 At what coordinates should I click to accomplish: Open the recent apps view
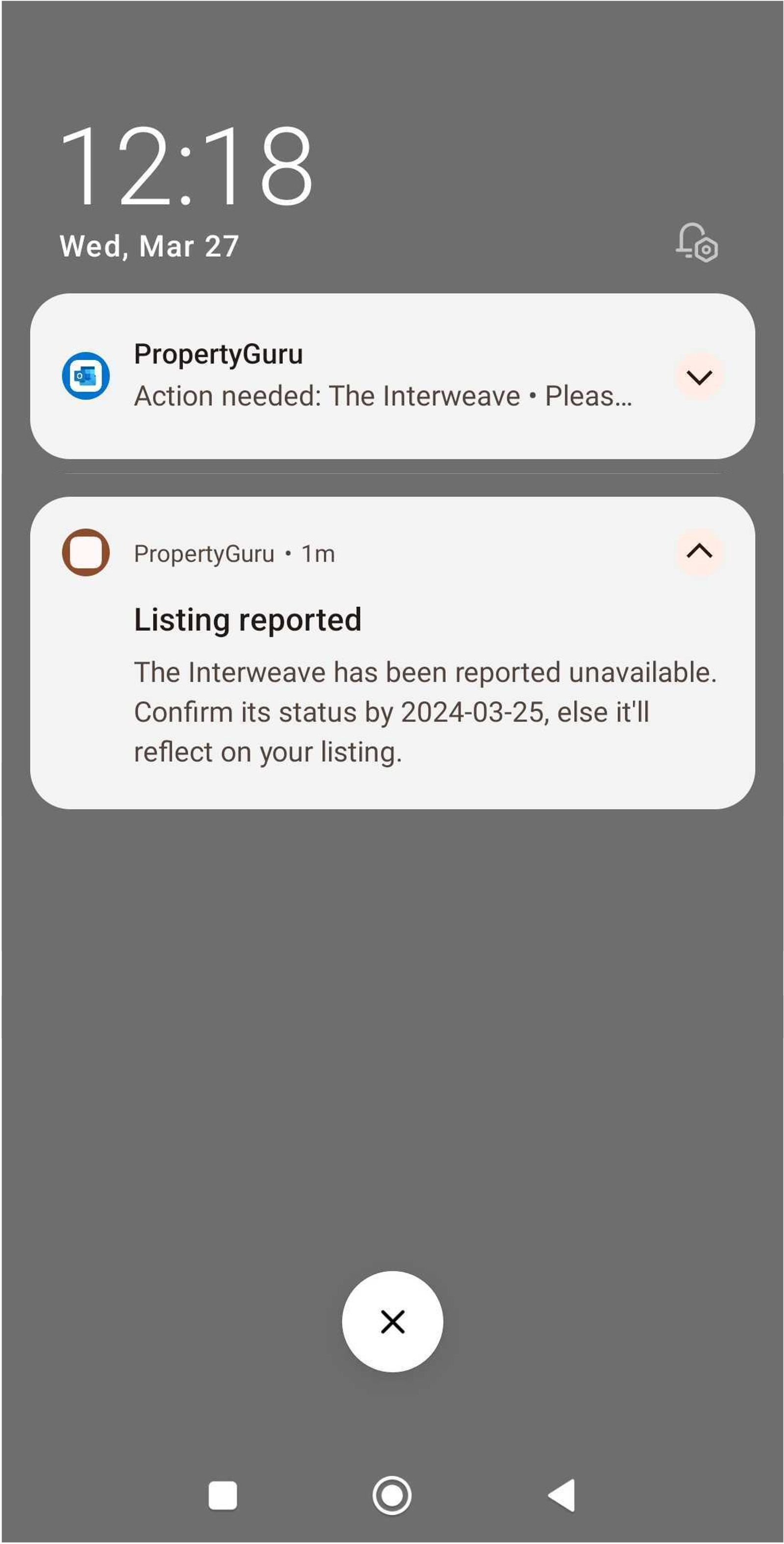click(223, 1495)
